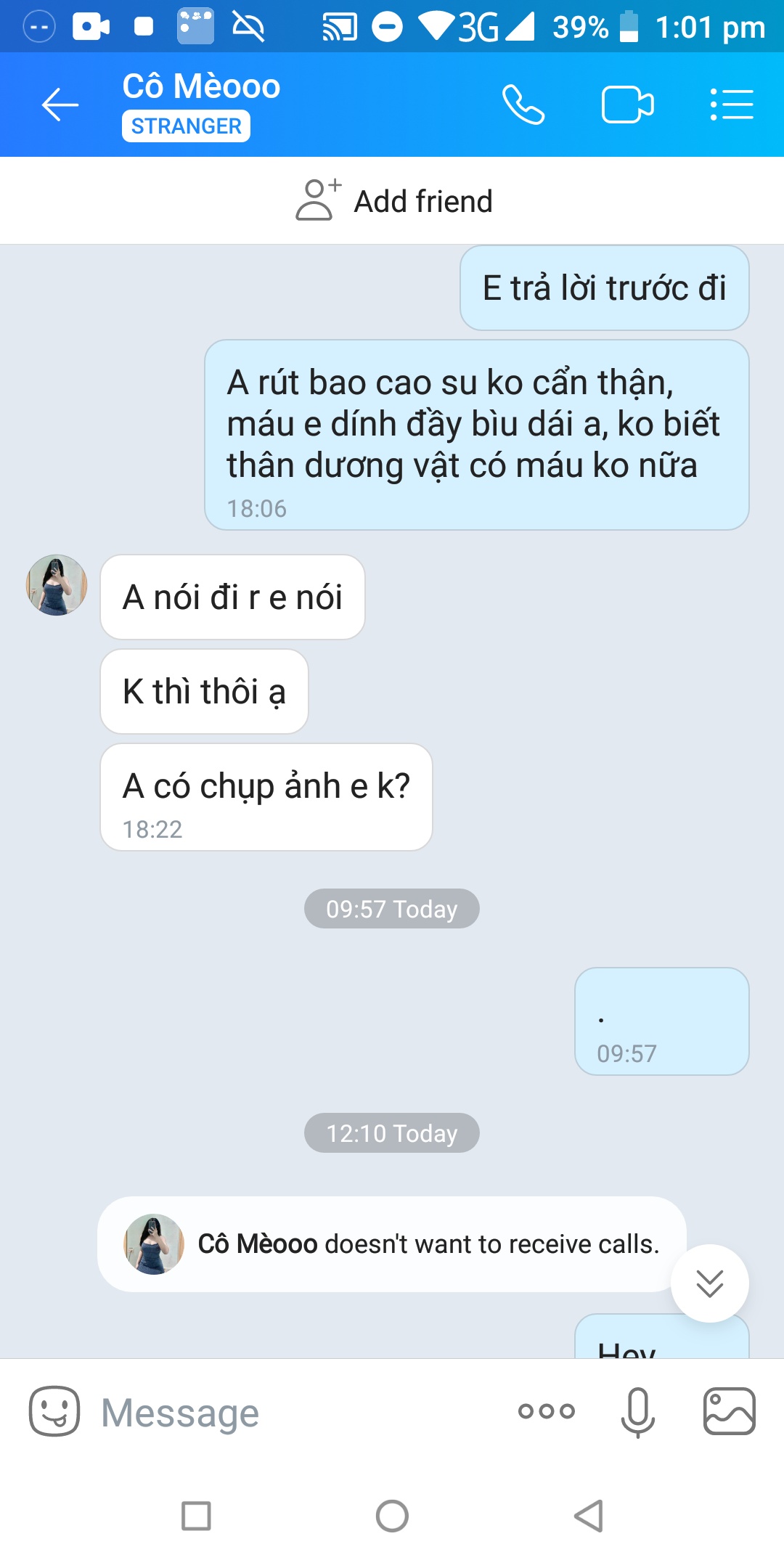Open the image gallery picker
Viewport: 784px width, 1568px height.
pos(729,1411)
